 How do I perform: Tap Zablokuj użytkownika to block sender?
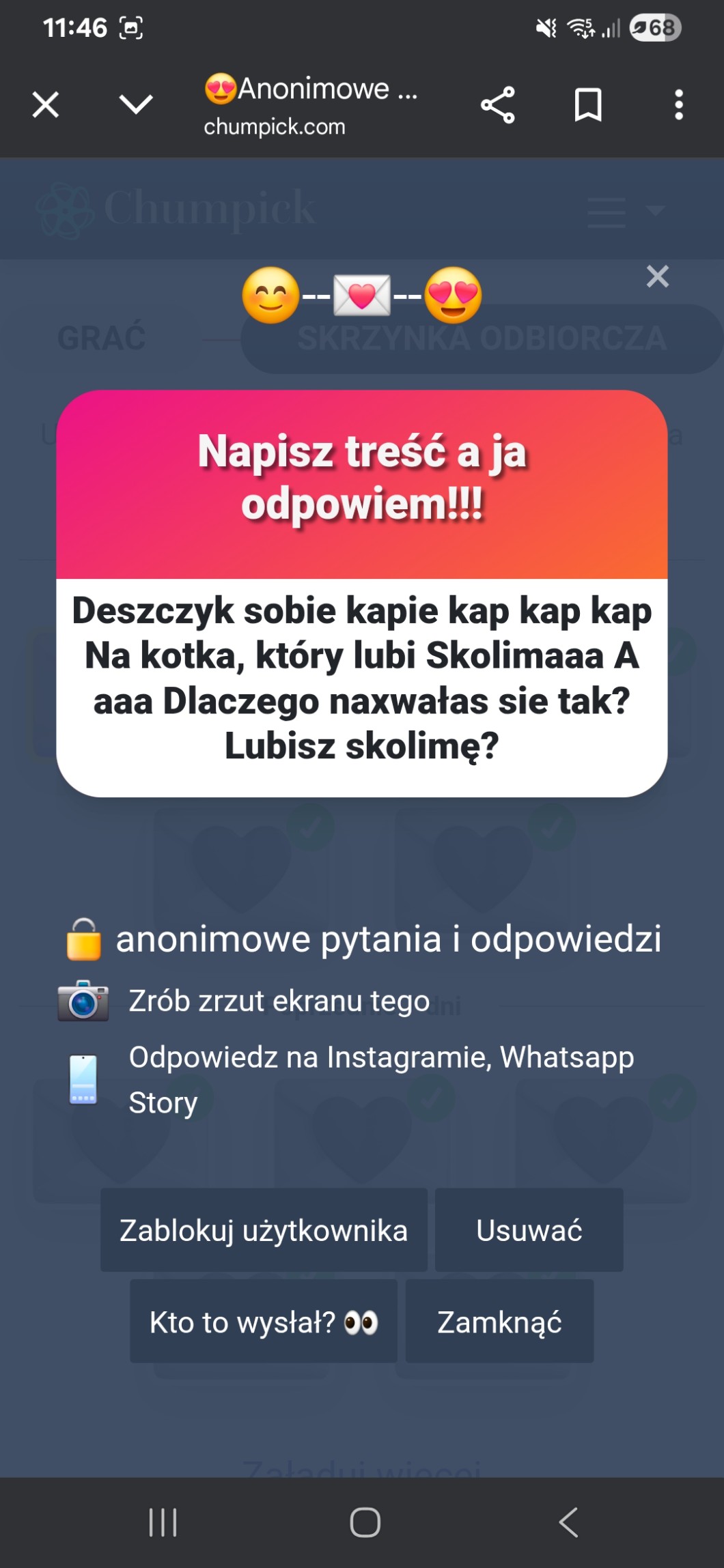pyautogui.click(x=264, y=1230)
